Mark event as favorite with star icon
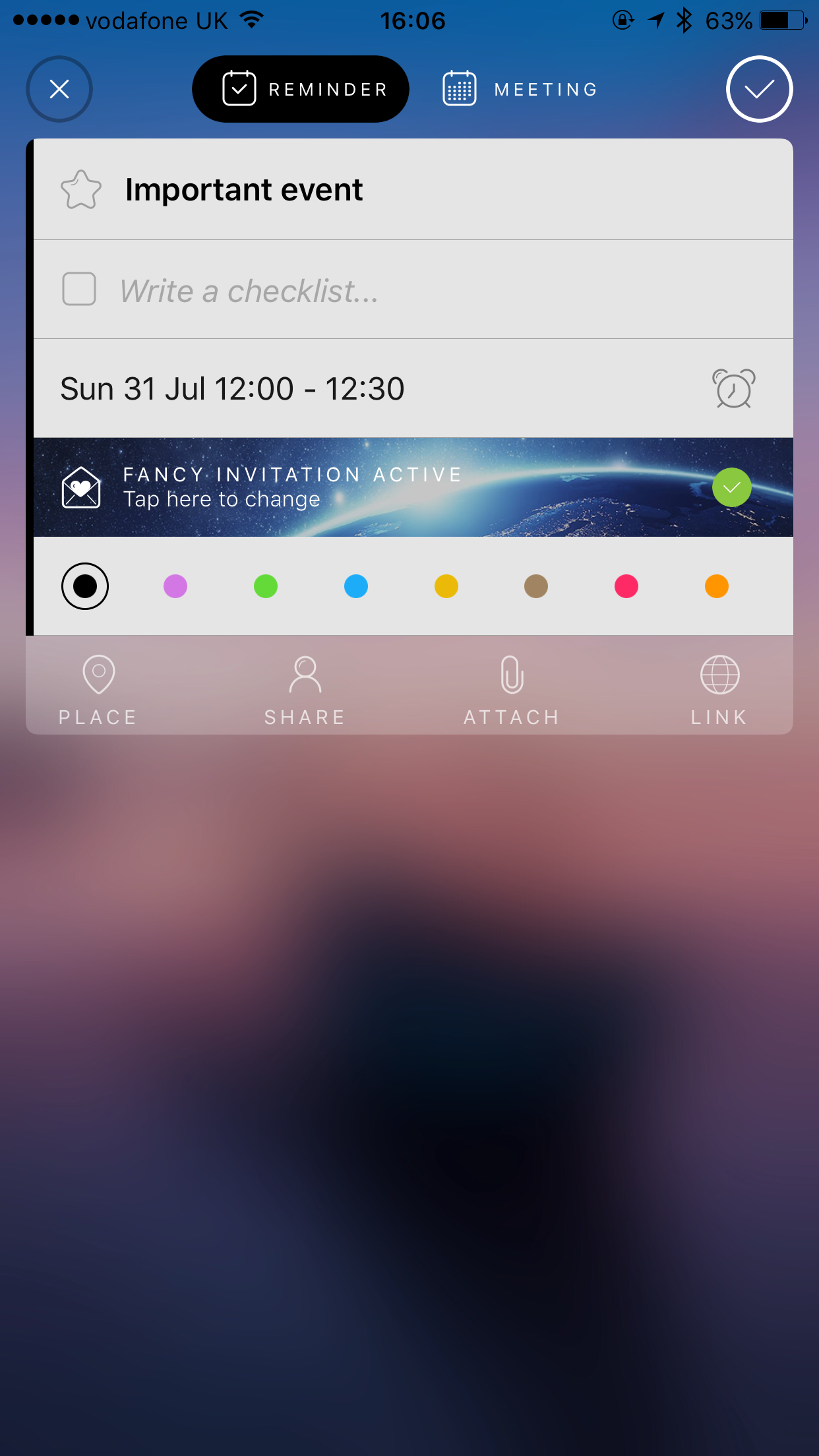The height and width of the screenshot is (1456, 819). tap(81, 190)
